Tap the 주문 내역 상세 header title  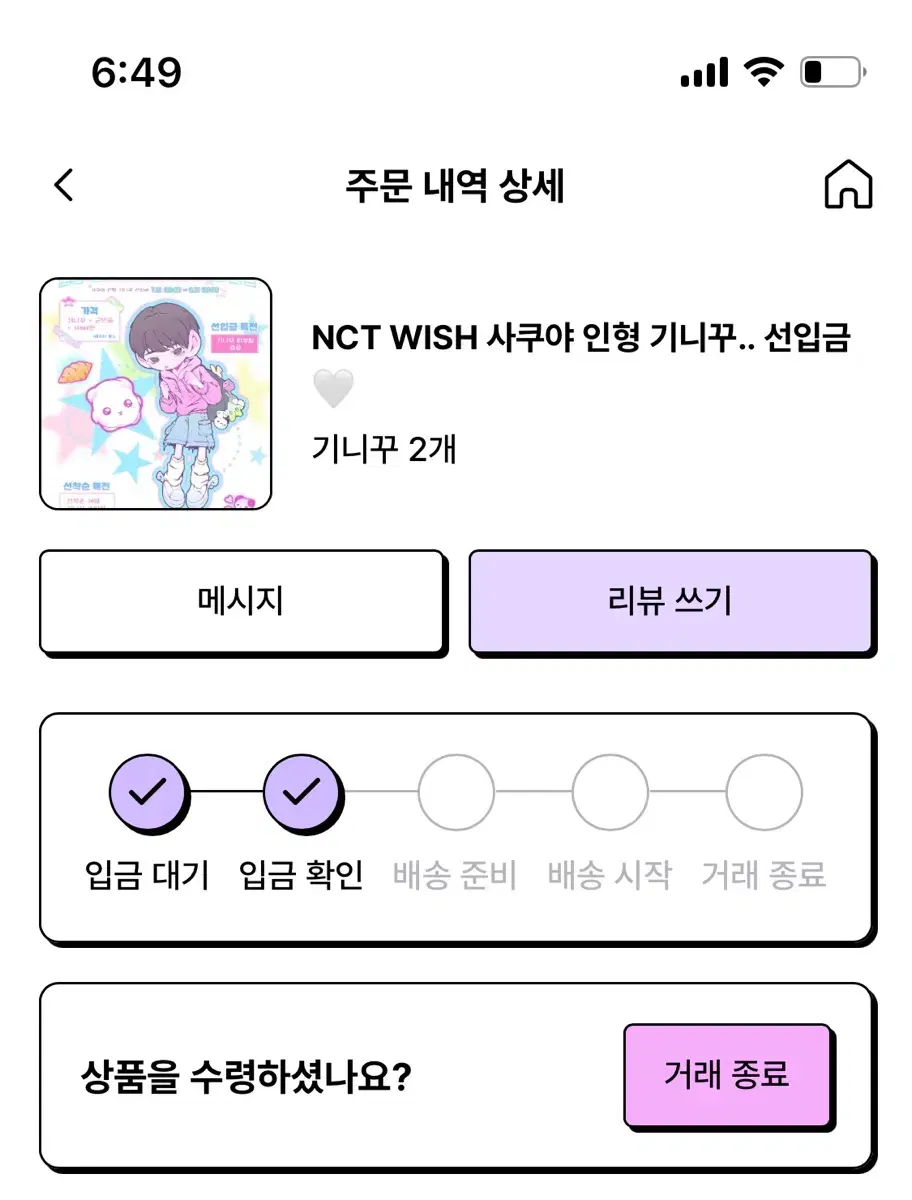456,186
